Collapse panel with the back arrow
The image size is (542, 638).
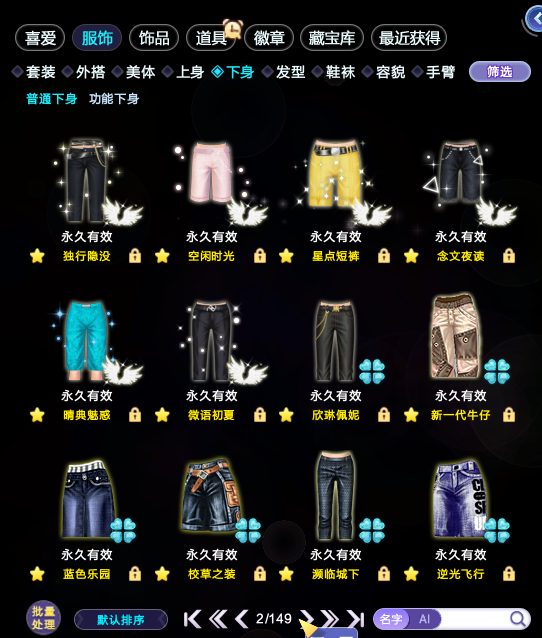tap(533, 18)
